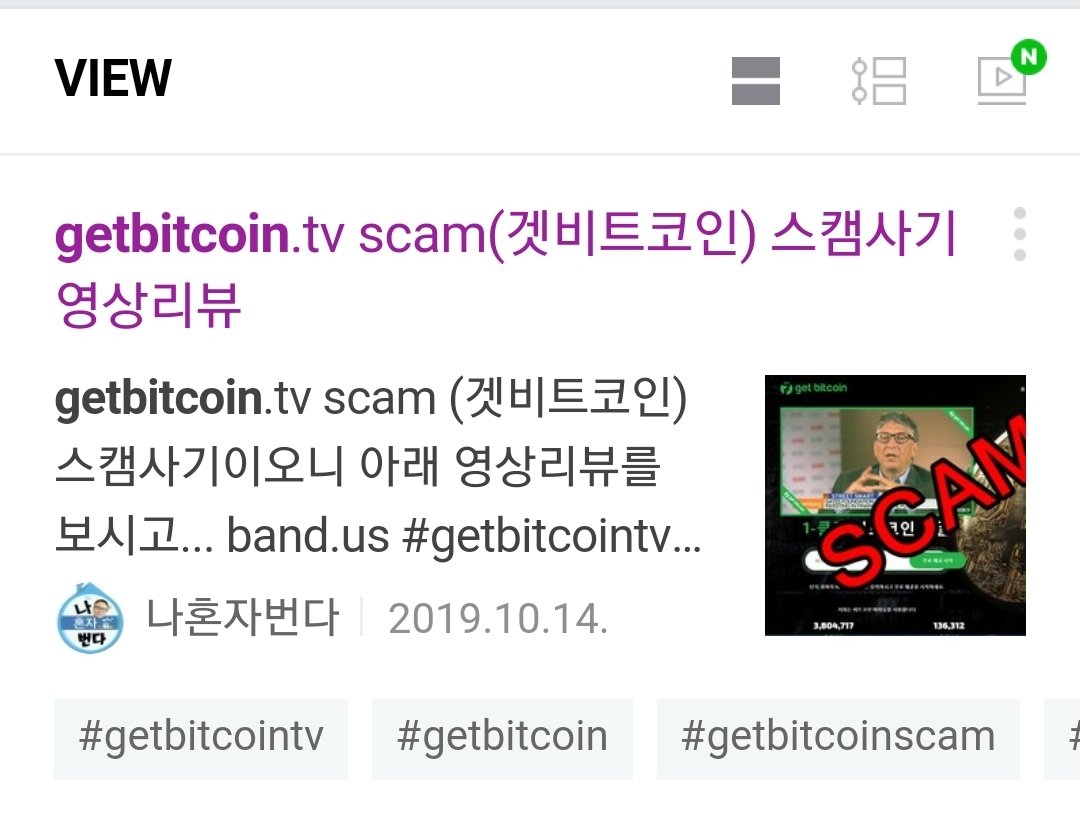Screen dimensions: 1080x815
Task: Visit the 나혼자번다 blog profile
Action: coord(242,618)
